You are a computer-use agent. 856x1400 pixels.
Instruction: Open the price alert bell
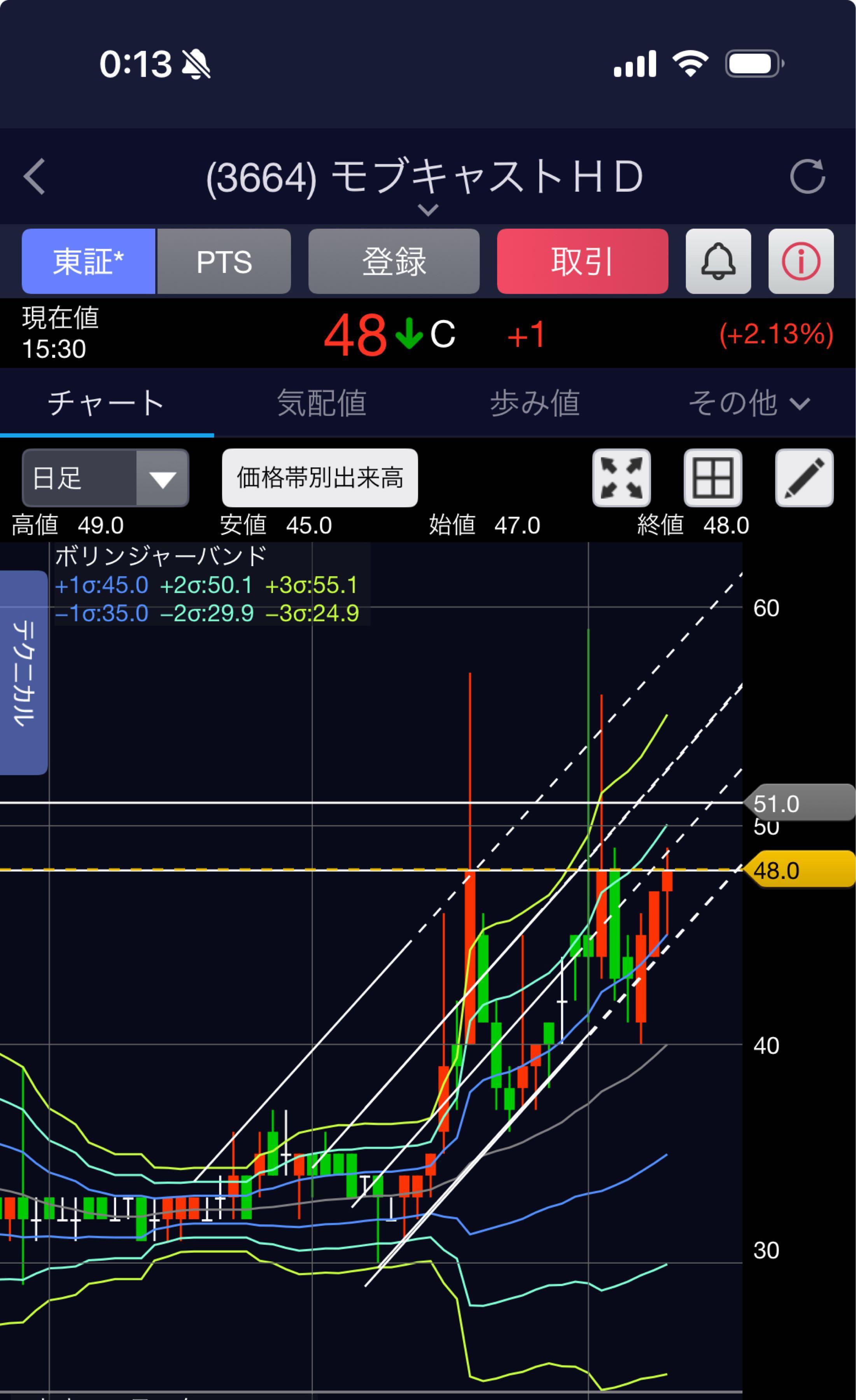coord(718,261)
